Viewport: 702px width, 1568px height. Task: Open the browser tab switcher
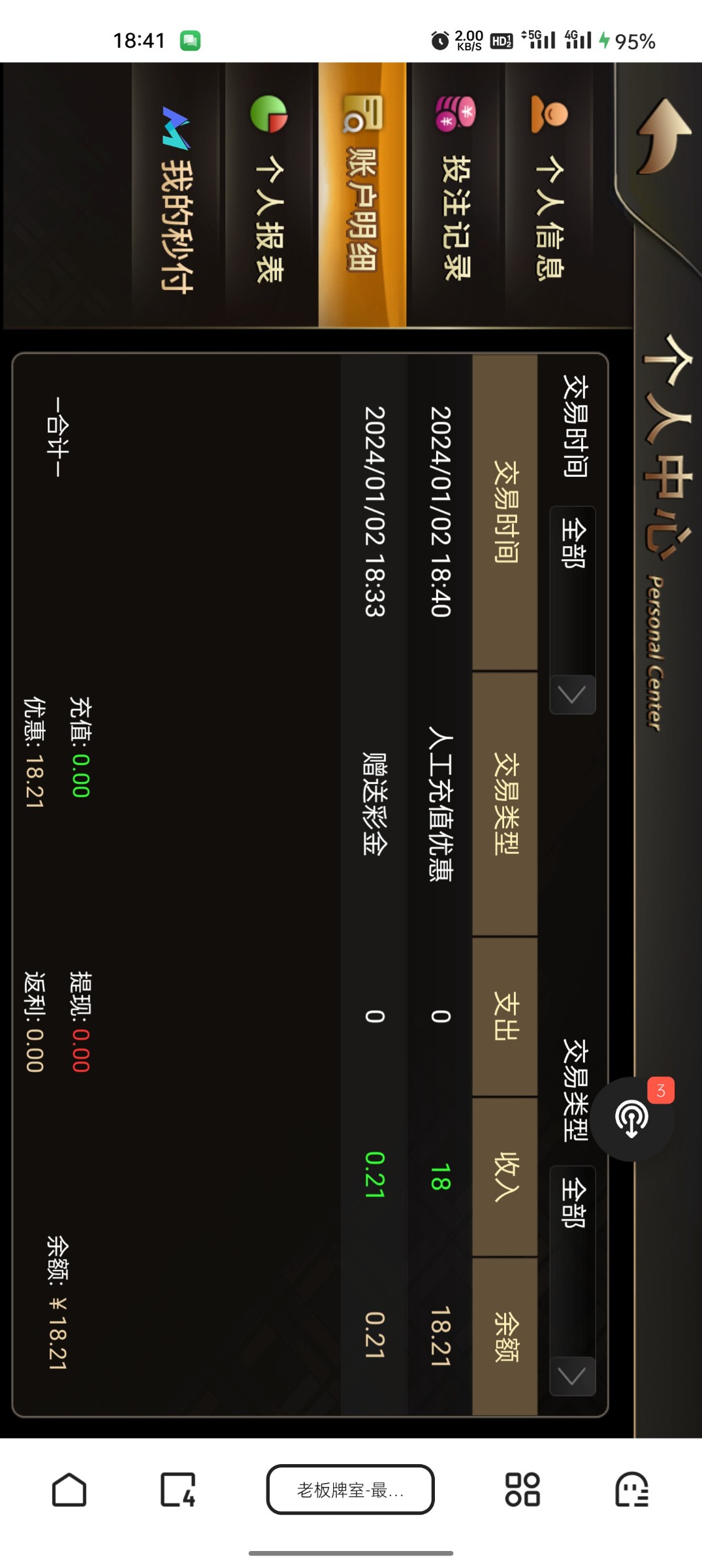(x=178, y=1490)
